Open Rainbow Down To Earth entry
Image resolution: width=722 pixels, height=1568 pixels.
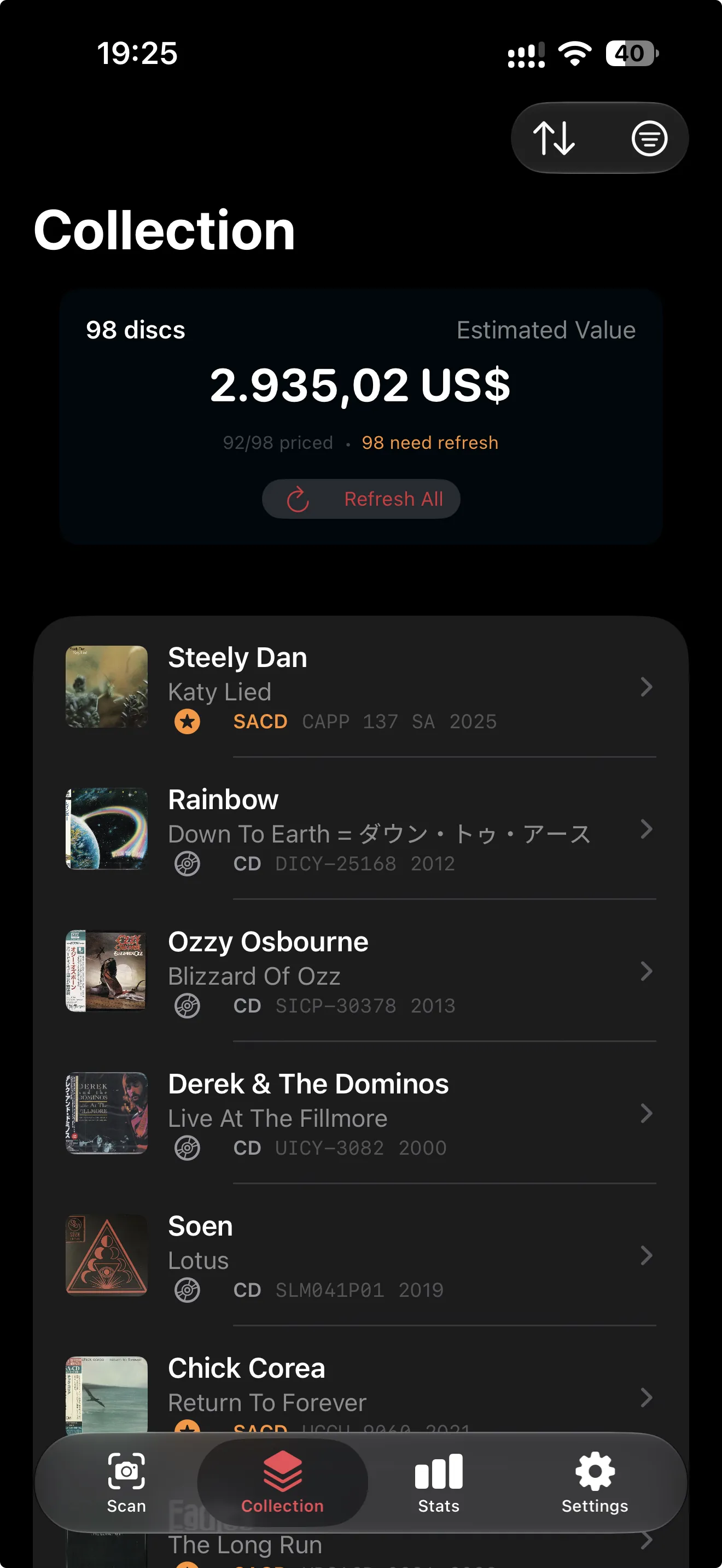coord(361,828)
